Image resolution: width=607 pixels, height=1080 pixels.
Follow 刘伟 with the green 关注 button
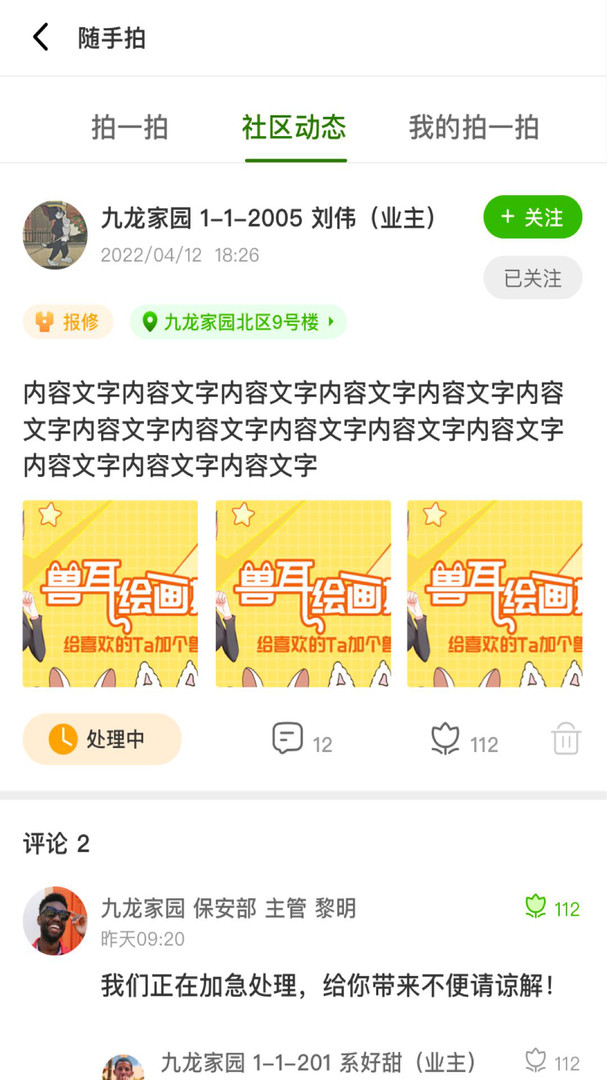click(532, 217)
